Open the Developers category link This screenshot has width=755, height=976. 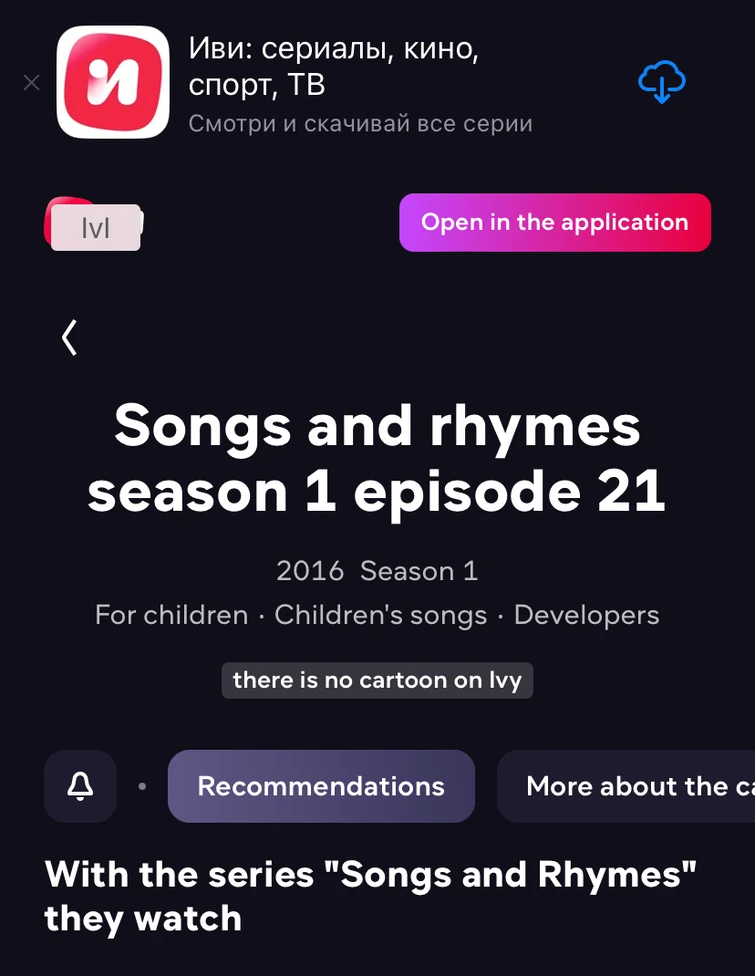(586, 615)
